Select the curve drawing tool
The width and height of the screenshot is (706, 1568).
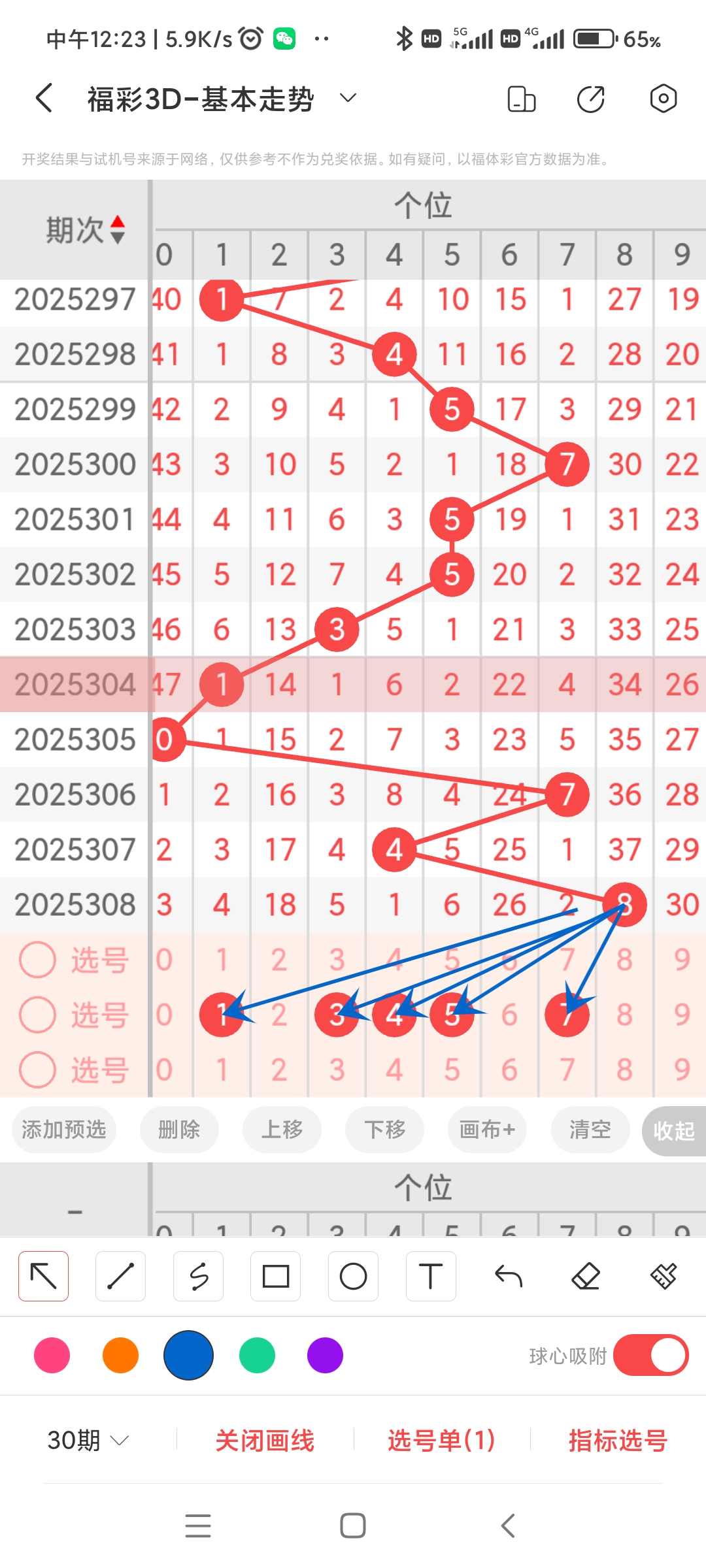point(198,1275)
